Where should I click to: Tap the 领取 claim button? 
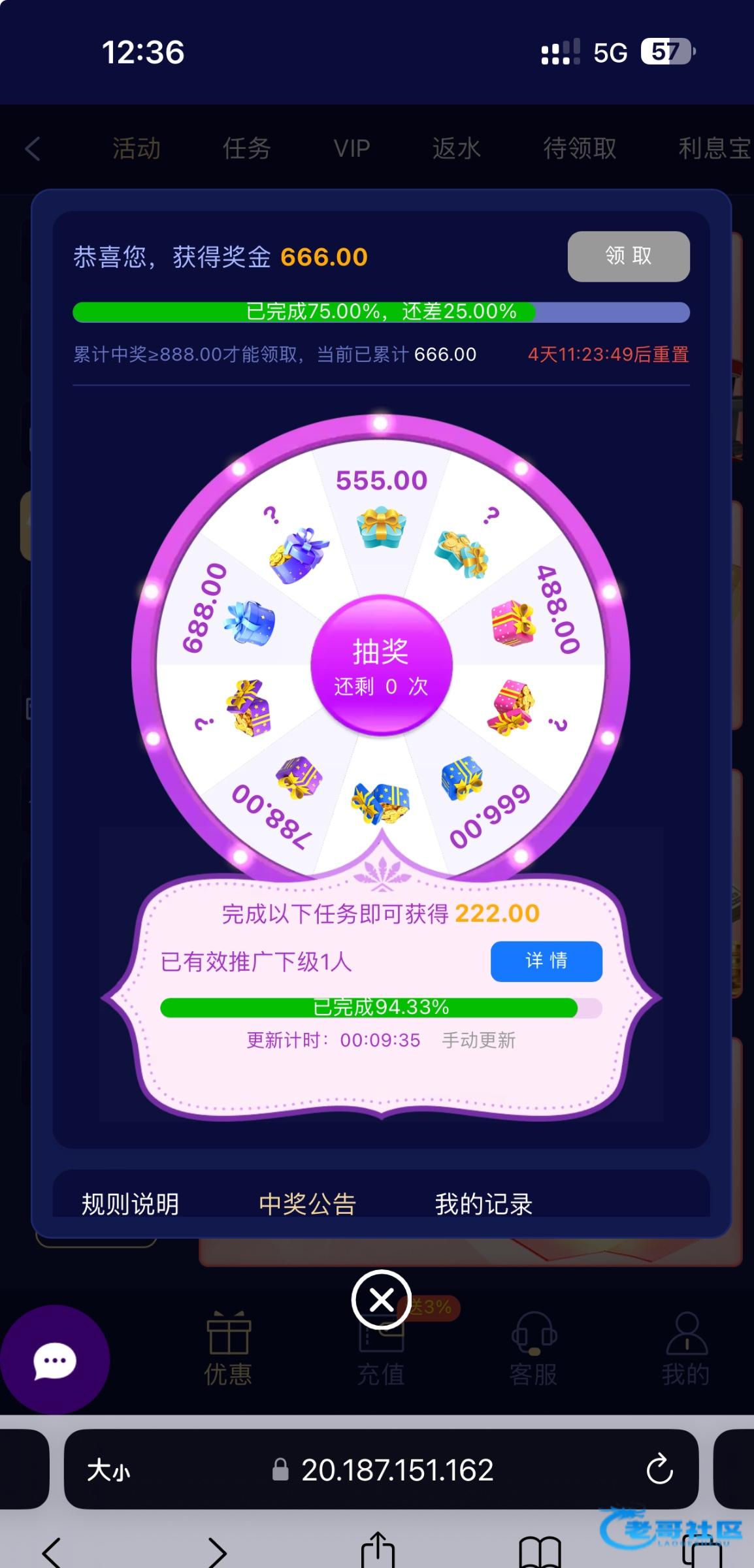point(628,256)
